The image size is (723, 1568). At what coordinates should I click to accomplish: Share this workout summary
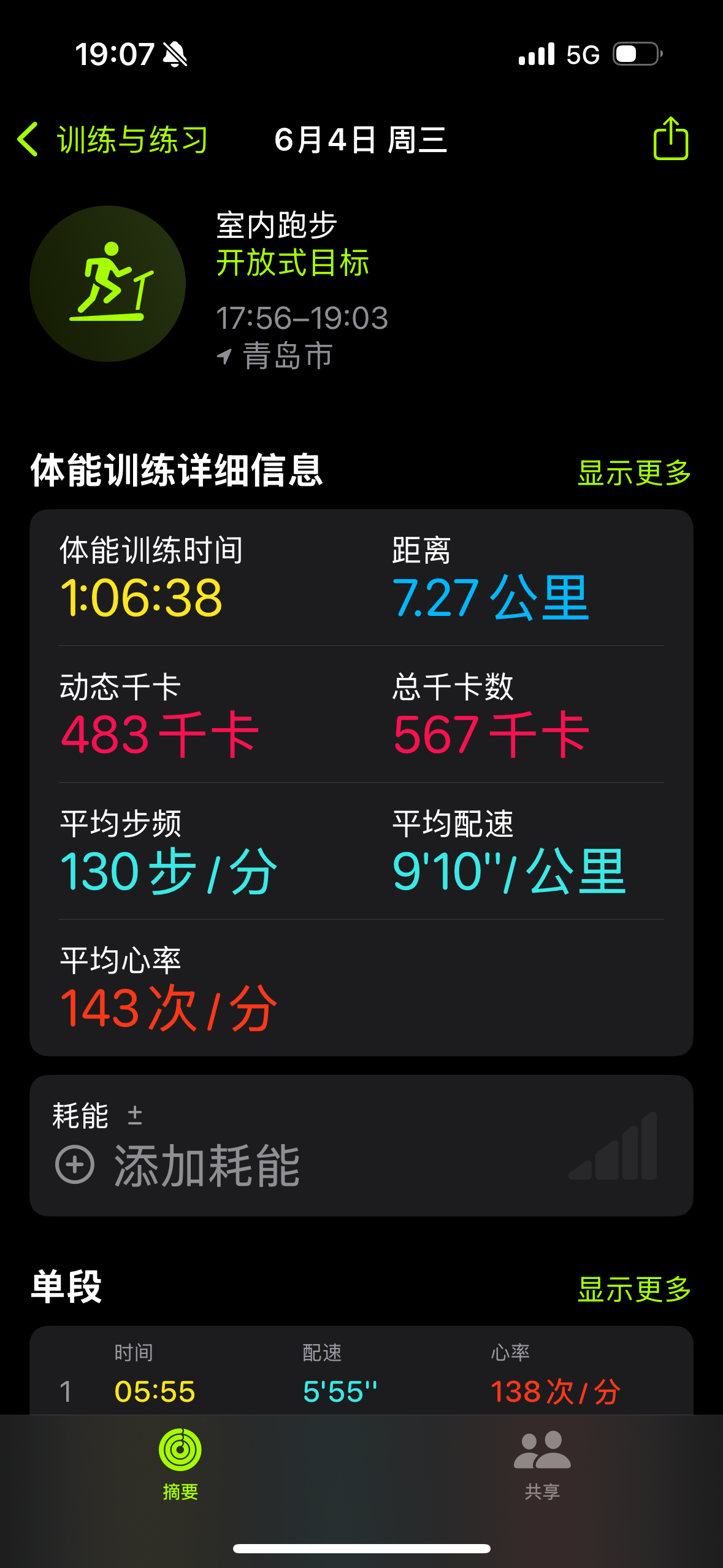coord(670,138)
